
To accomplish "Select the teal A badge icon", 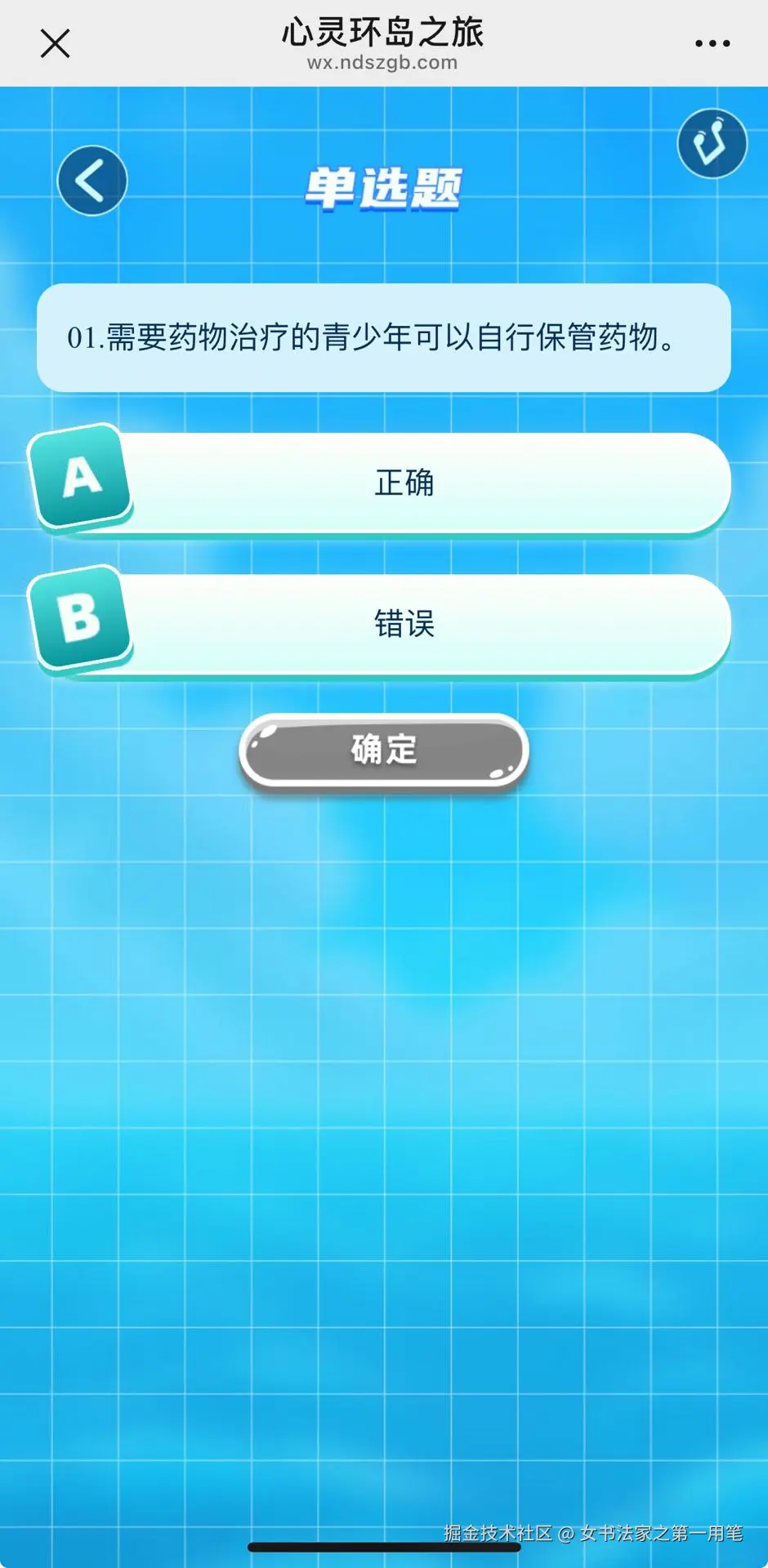I will (x=78, y=478).
